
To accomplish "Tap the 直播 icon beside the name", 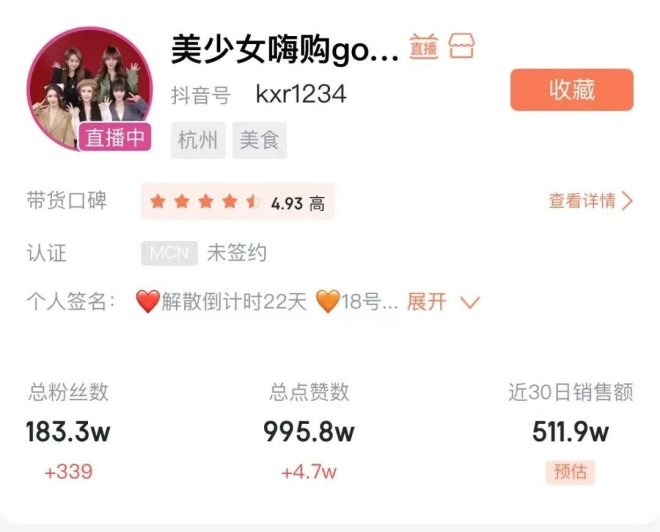I will click(424, 47).
